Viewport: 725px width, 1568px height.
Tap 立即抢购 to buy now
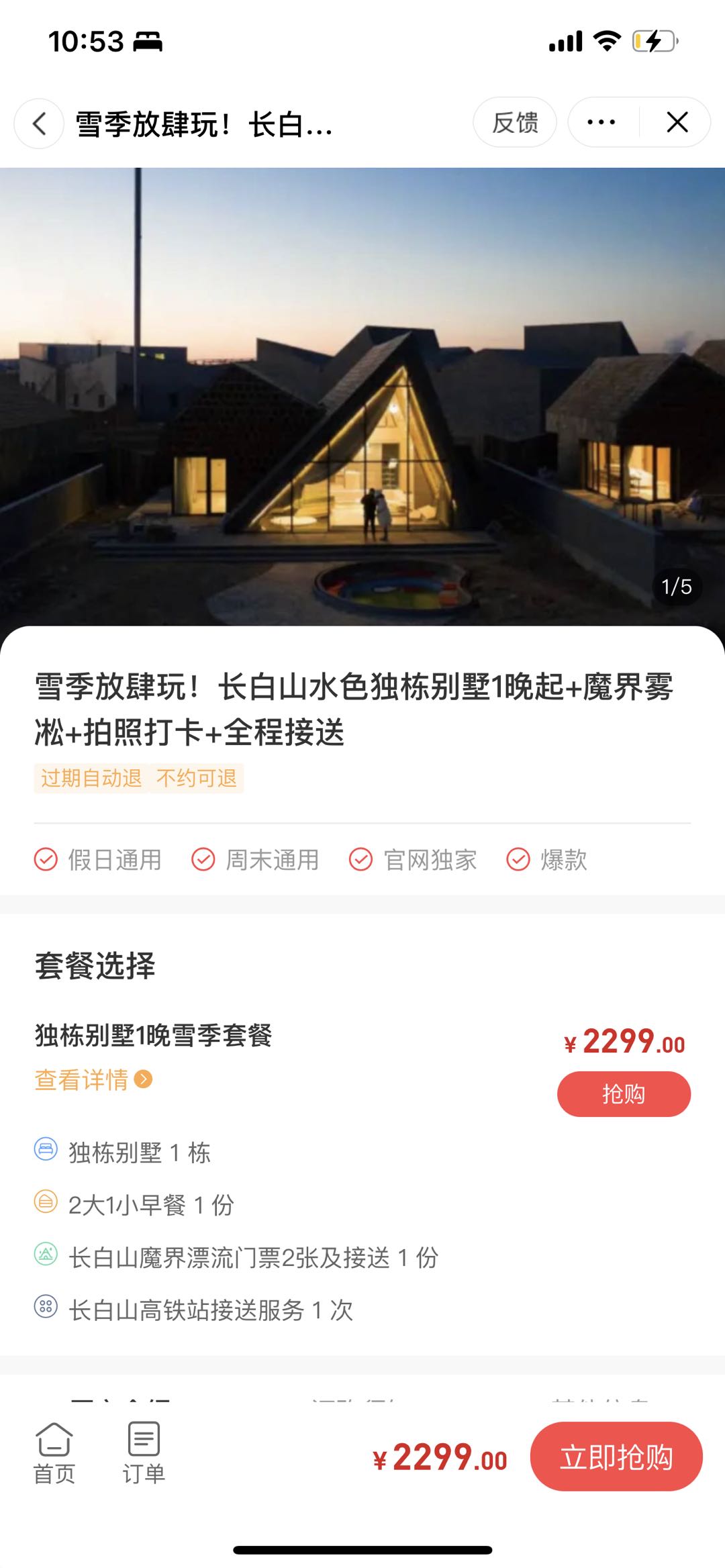pyautogui.click(x=616, y=1457)
